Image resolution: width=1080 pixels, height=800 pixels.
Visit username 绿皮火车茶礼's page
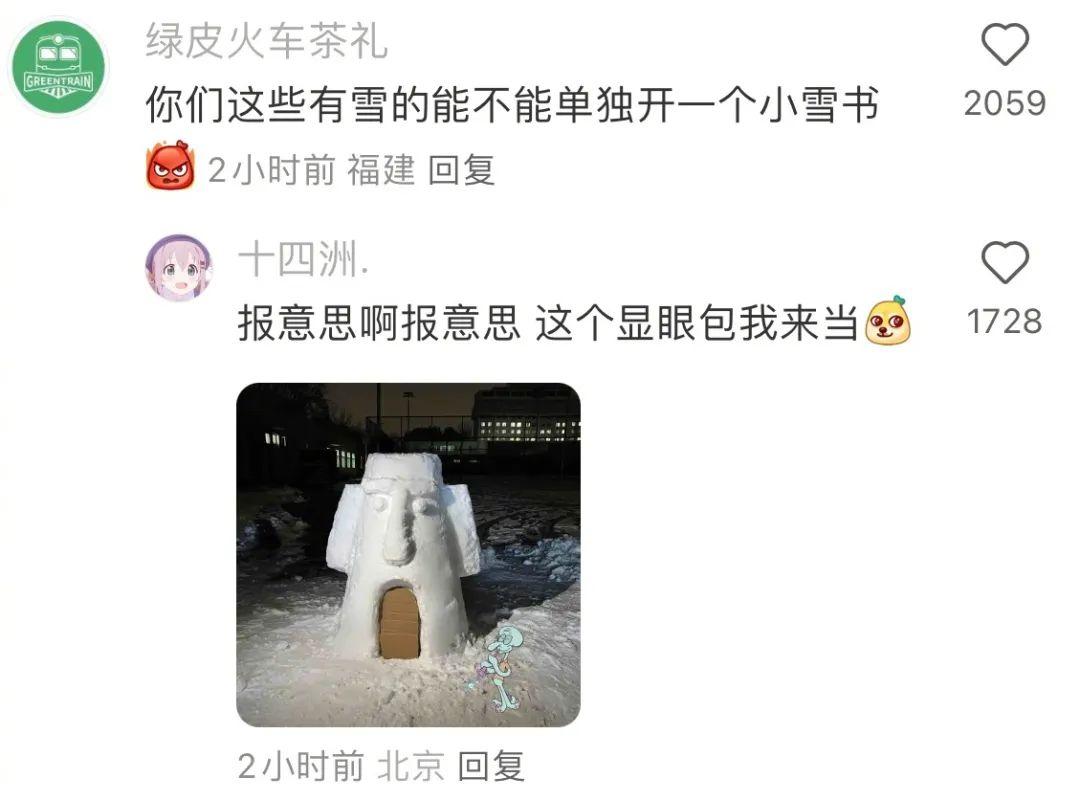pyautogui.click(x=266, y=43)
